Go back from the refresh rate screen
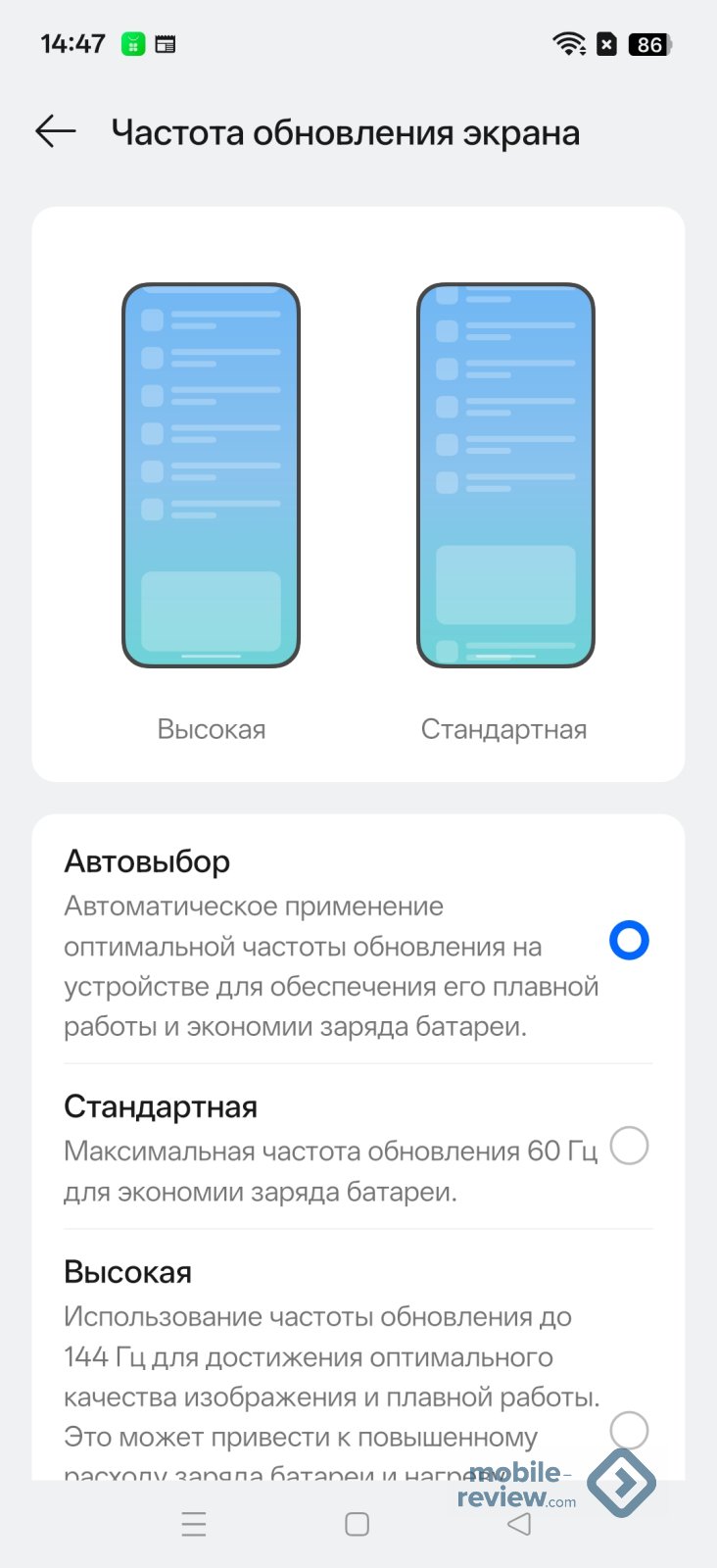Image resolution: width=717 pixels, height=1568 pixels. [56, 131]
